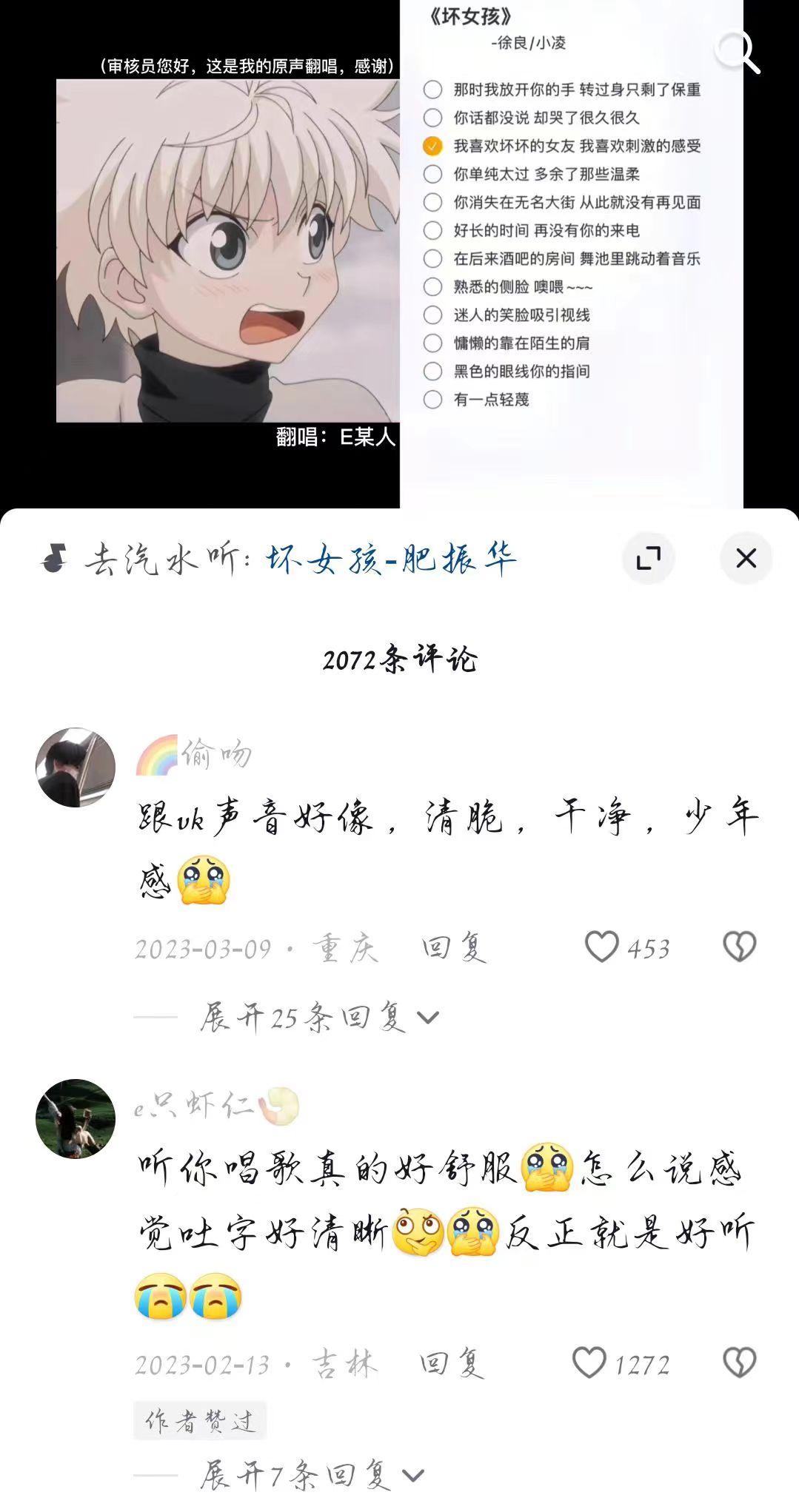Dislike e只虾仁's comment
The image size is (799, 1512).
(x=739, y=1363)
